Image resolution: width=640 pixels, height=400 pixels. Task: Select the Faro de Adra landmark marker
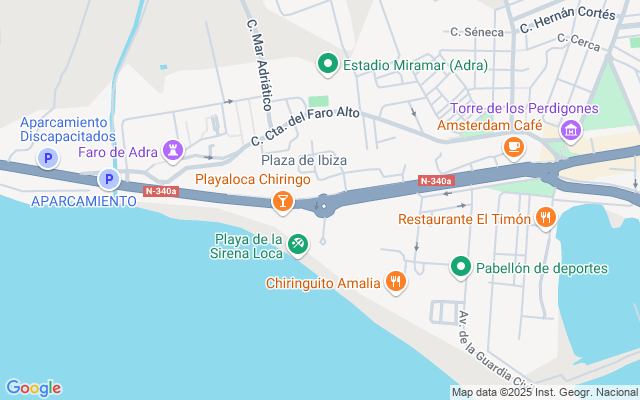tap(173, 151)
